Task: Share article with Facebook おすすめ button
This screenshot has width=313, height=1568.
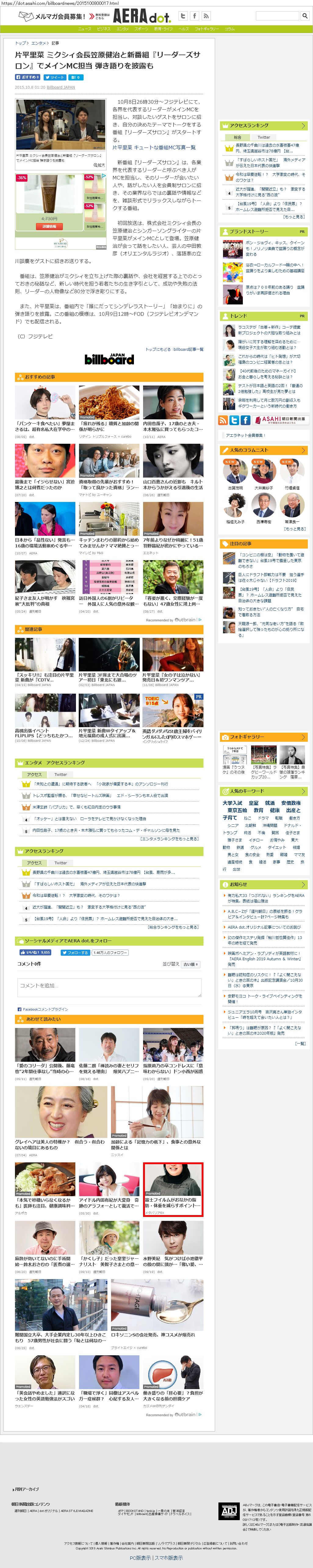Action: (27, 77)
